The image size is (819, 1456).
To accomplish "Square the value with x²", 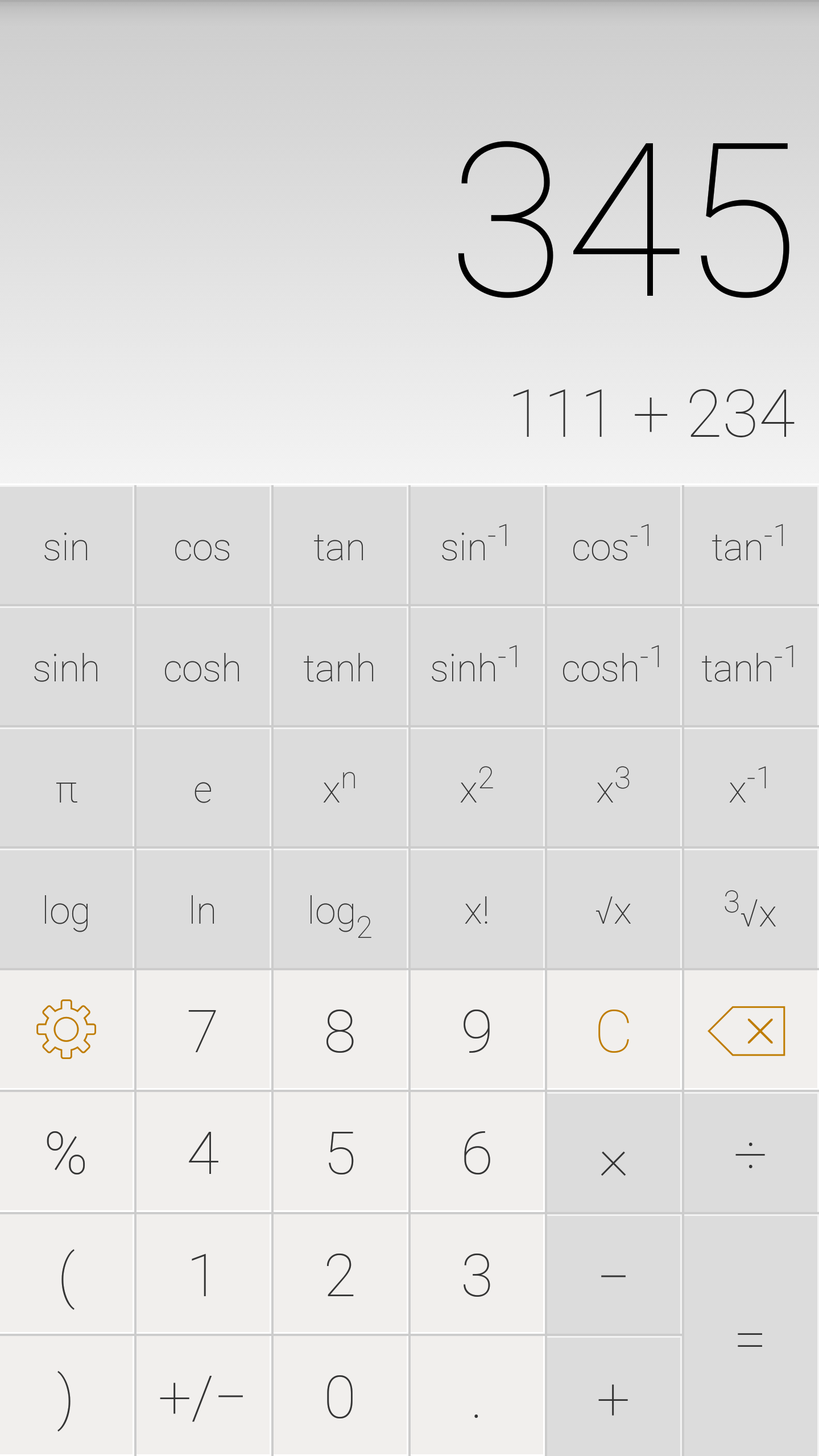I will coord(477,788).
